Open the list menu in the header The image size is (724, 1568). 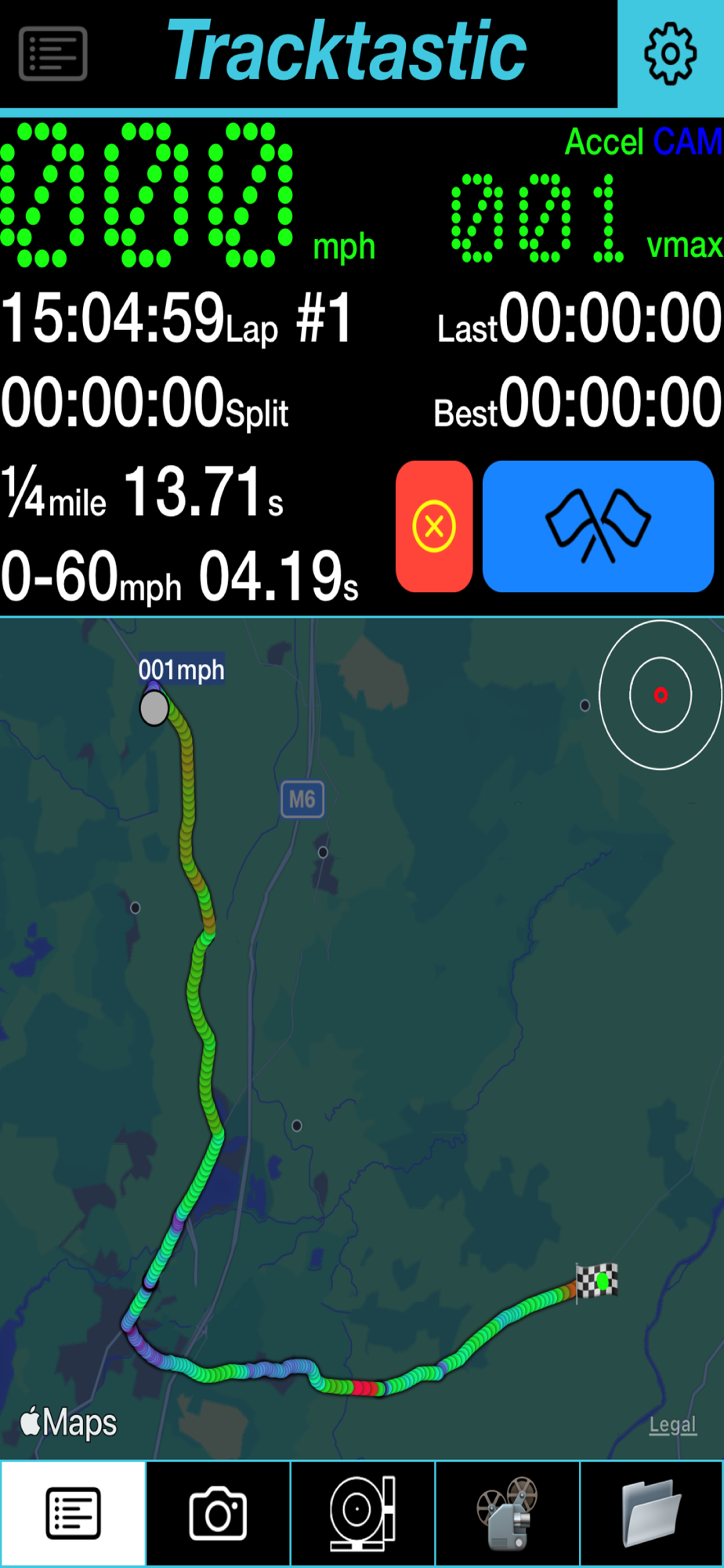point(53,53)
